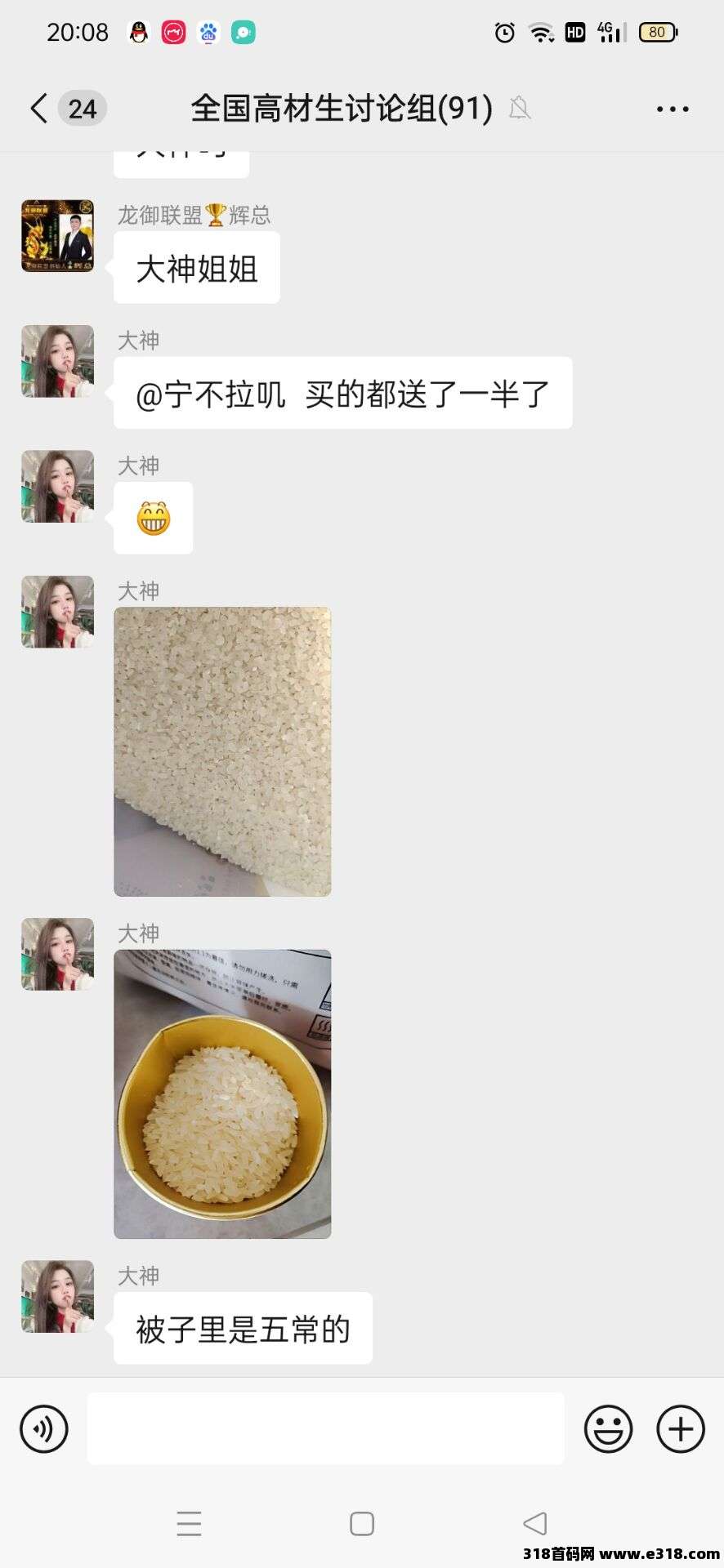The image size is (724, 1568).
Task: Tap the system back button
Action: [x=534, y=1523]
